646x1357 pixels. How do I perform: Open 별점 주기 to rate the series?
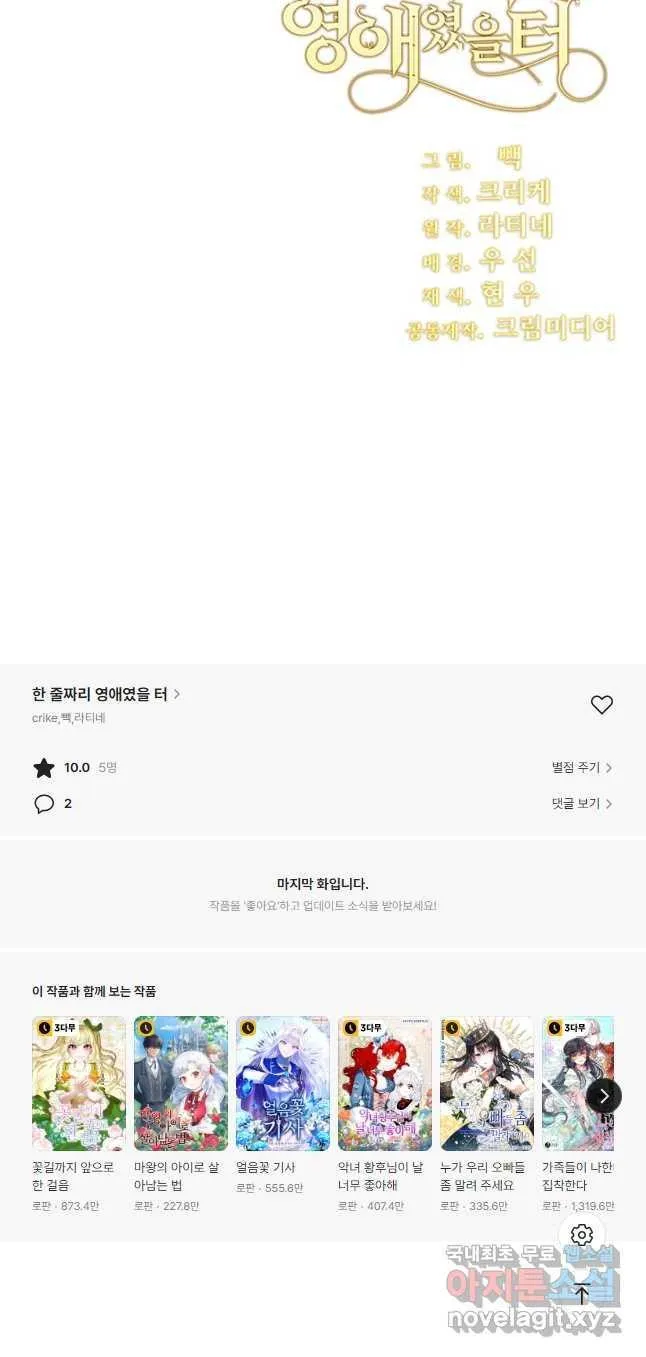(581, 768)
